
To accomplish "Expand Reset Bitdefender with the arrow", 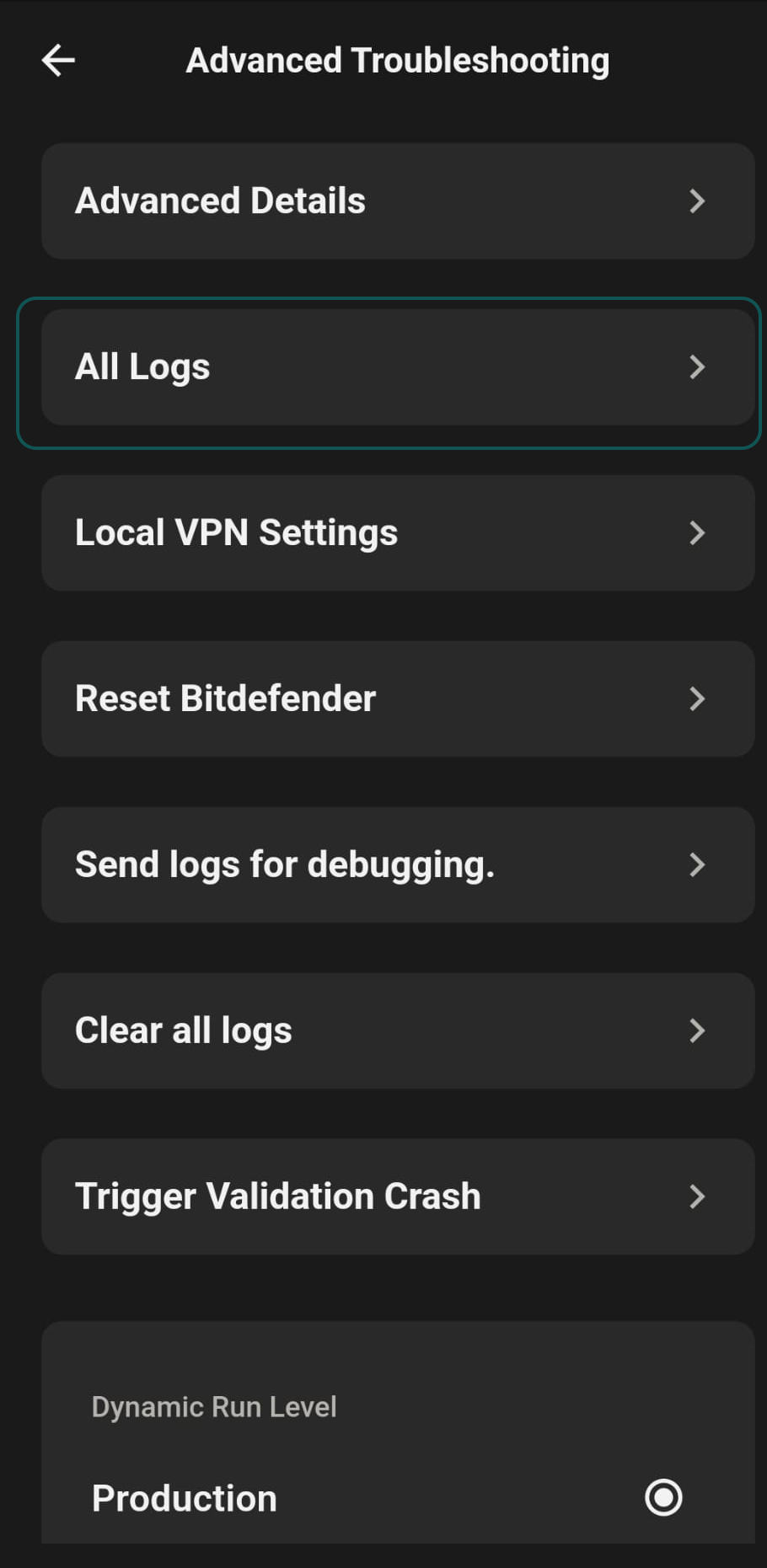I will pyautogui.click(x=698, y=698).
